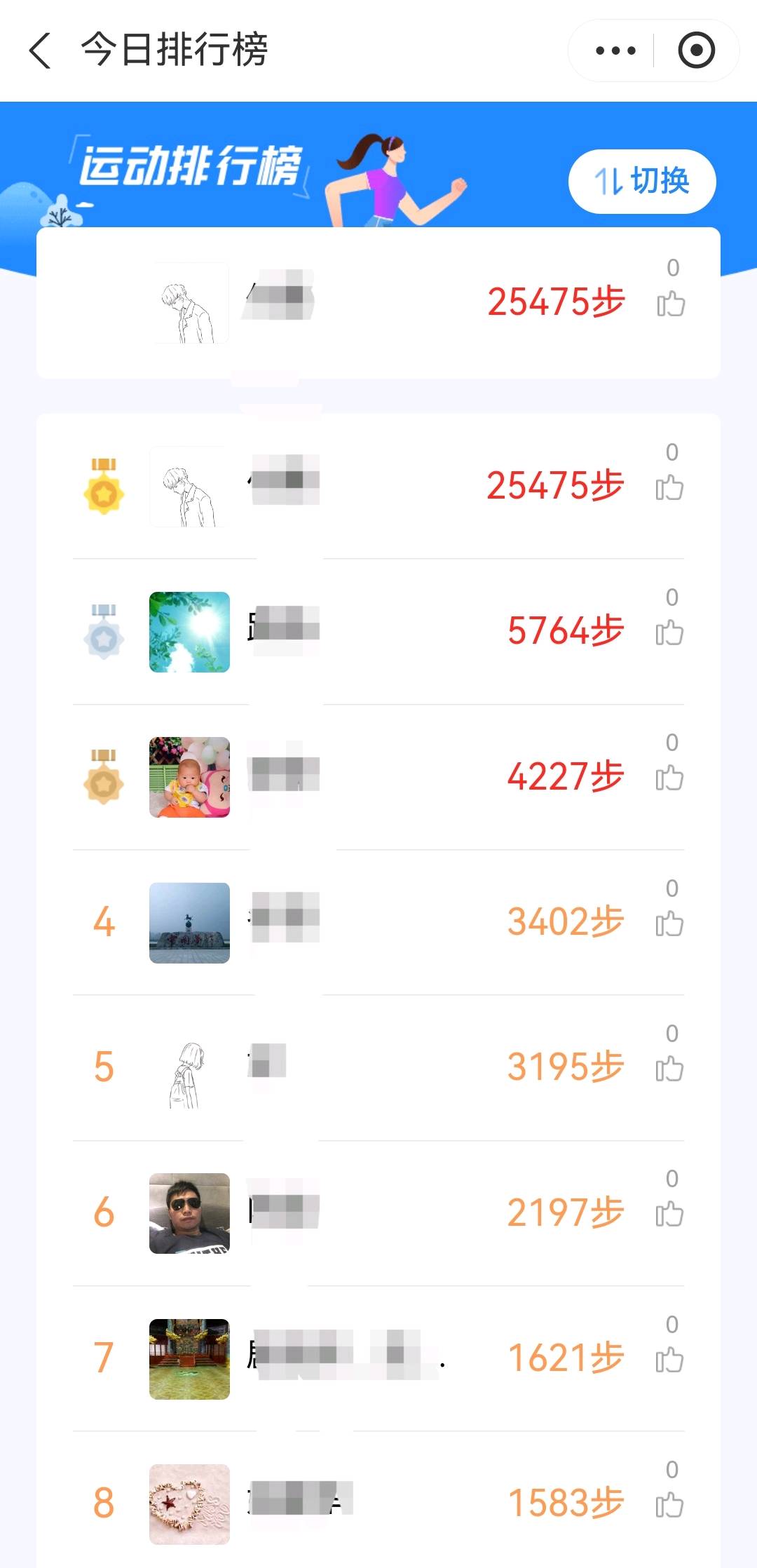Screen dimensions: 757x1568
Task: Like the 1583步 entry
Action: tap(670, 1506)
